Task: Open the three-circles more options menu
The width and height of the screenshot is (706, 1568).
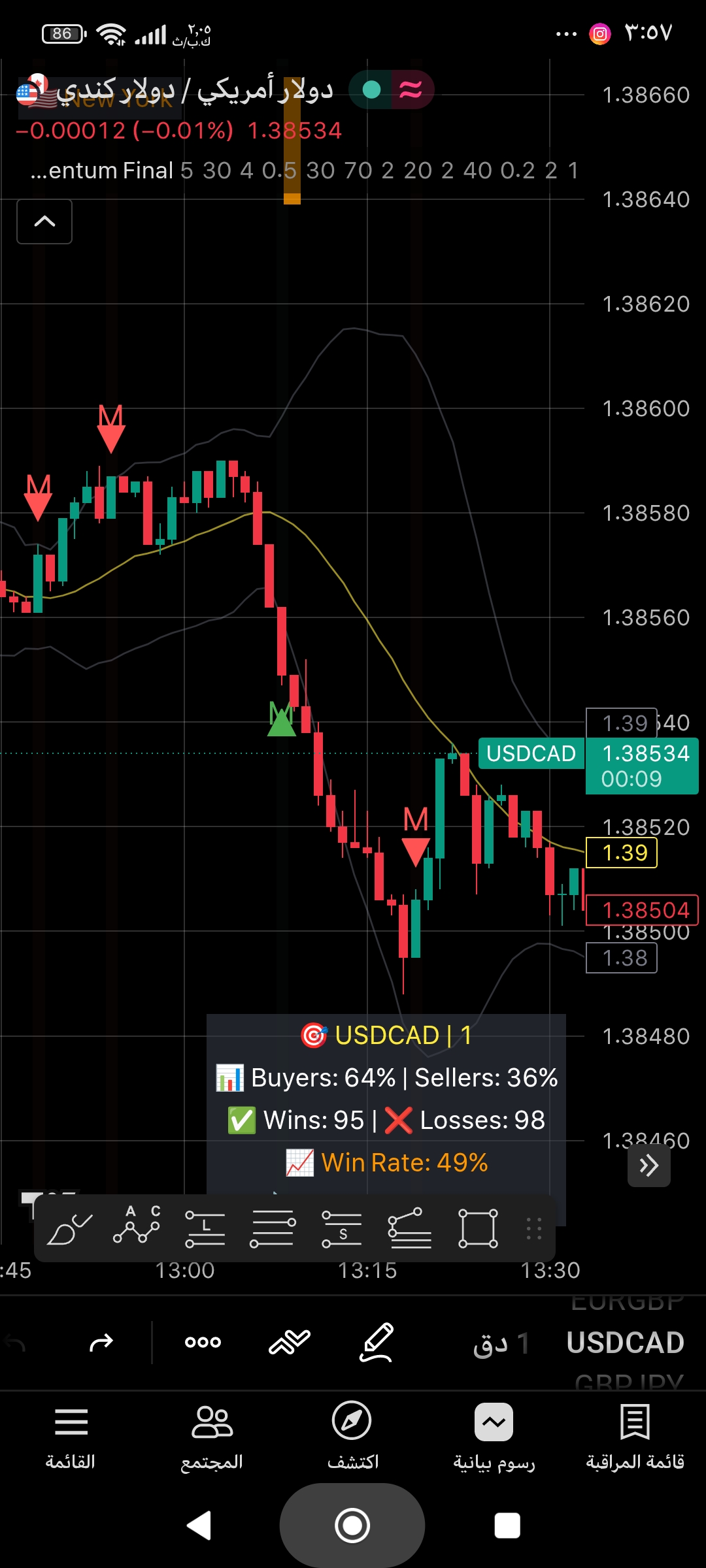Action: pos(203,1343)
